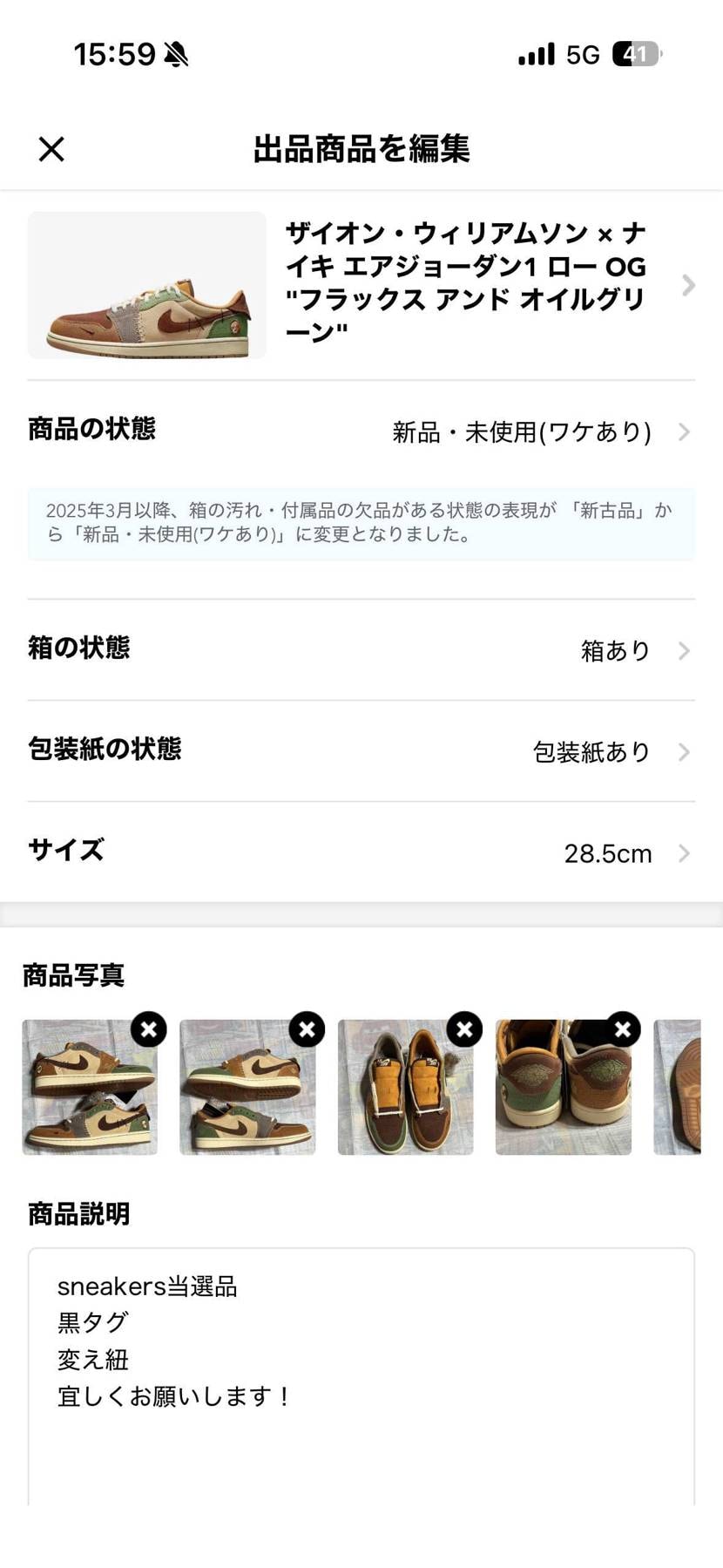
Task: Delete the first sneaker photo with X icon
Action: point(149,1029)
